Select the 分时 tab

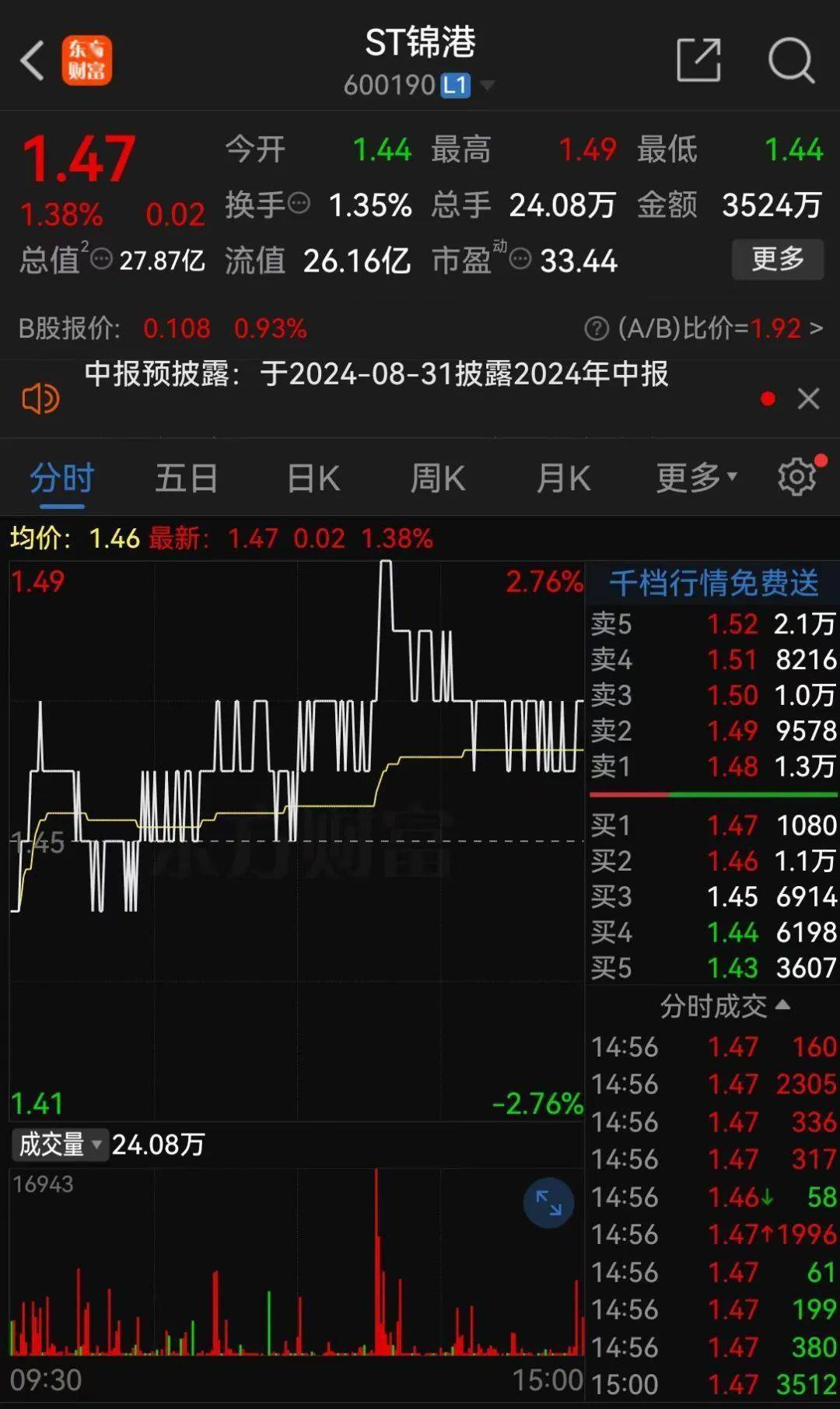(62, 478)
